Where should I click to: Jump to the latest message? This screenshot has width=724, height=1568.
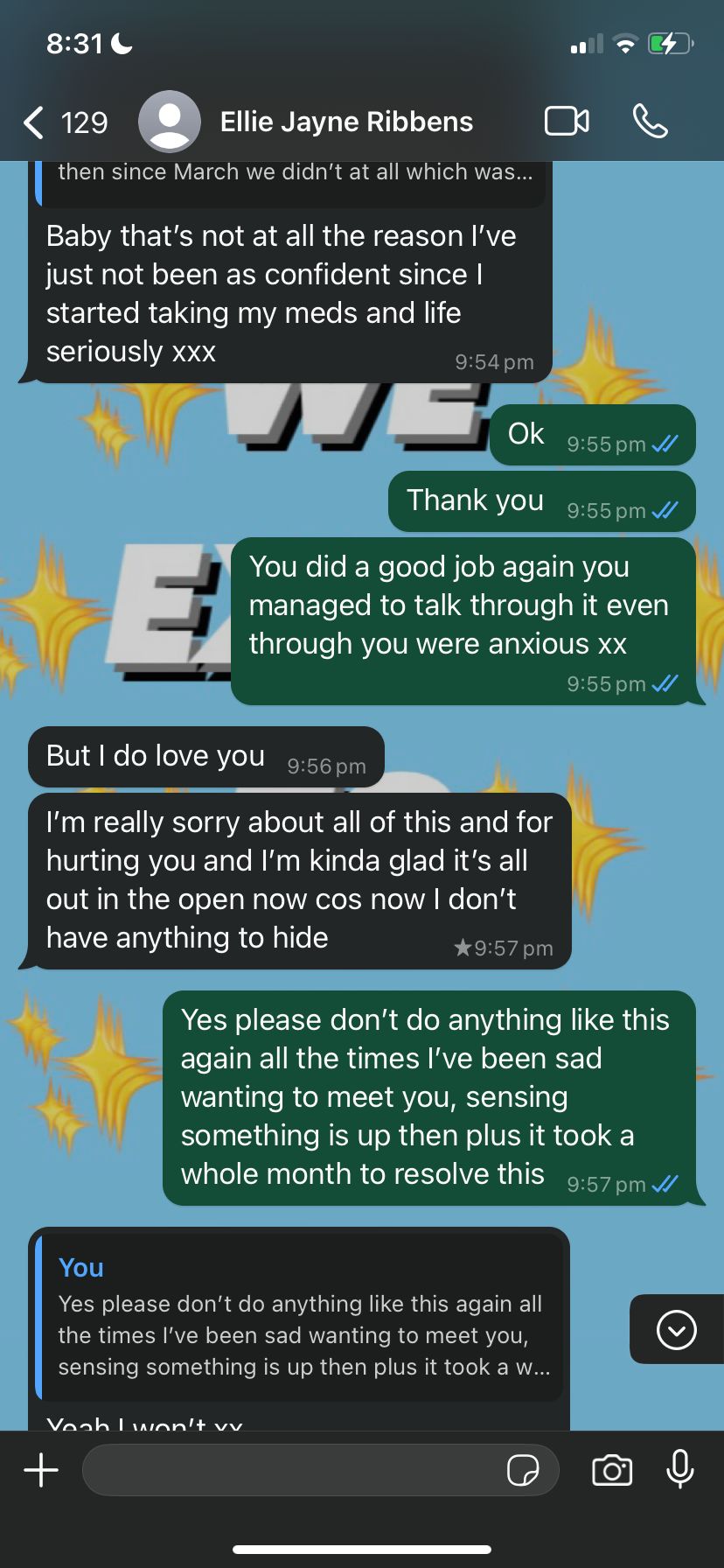pyautogui.click(x=676, y=1330)
